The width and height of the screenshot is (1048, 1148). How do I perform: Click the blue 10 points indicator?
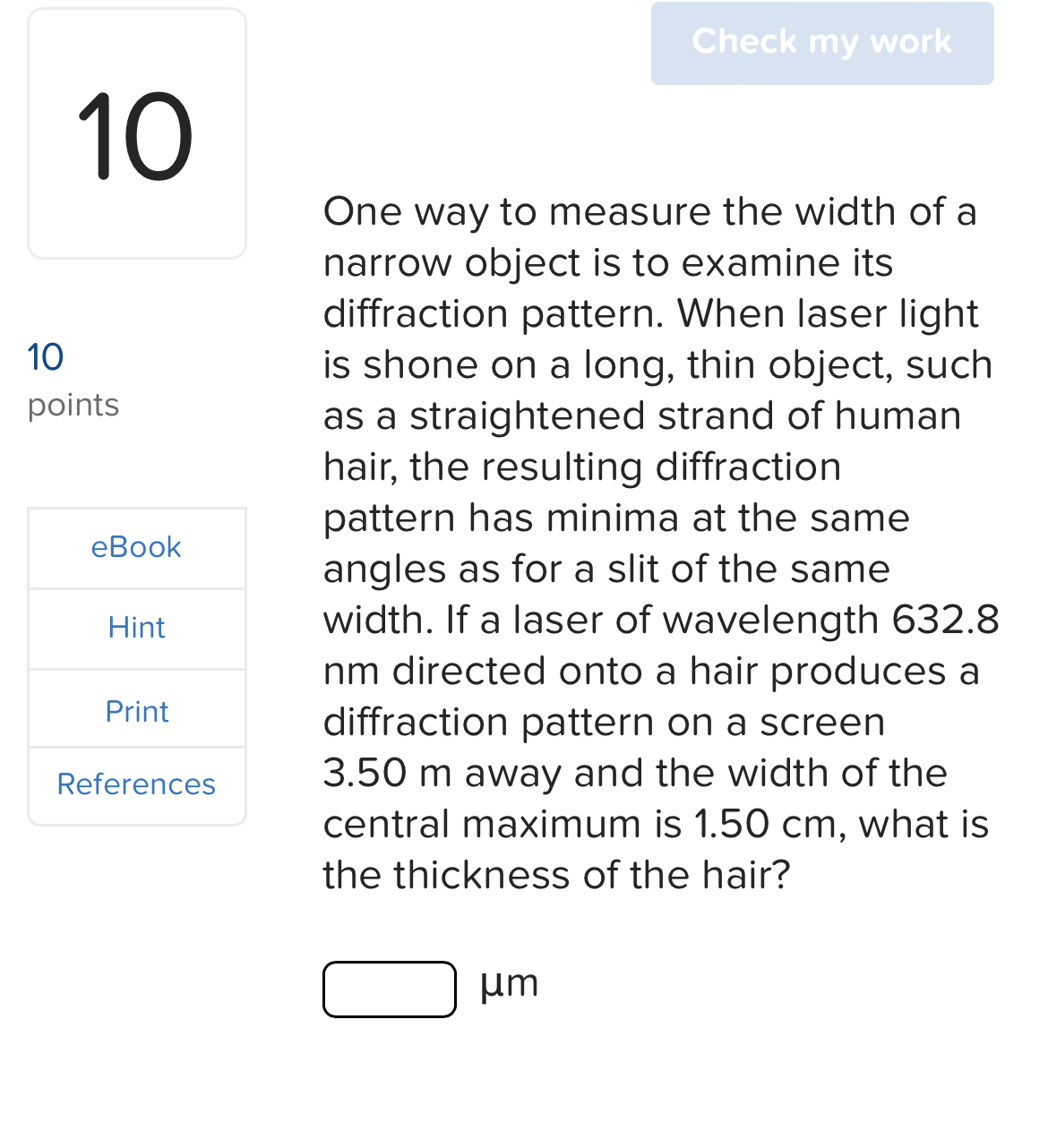(x=44, y=357)
